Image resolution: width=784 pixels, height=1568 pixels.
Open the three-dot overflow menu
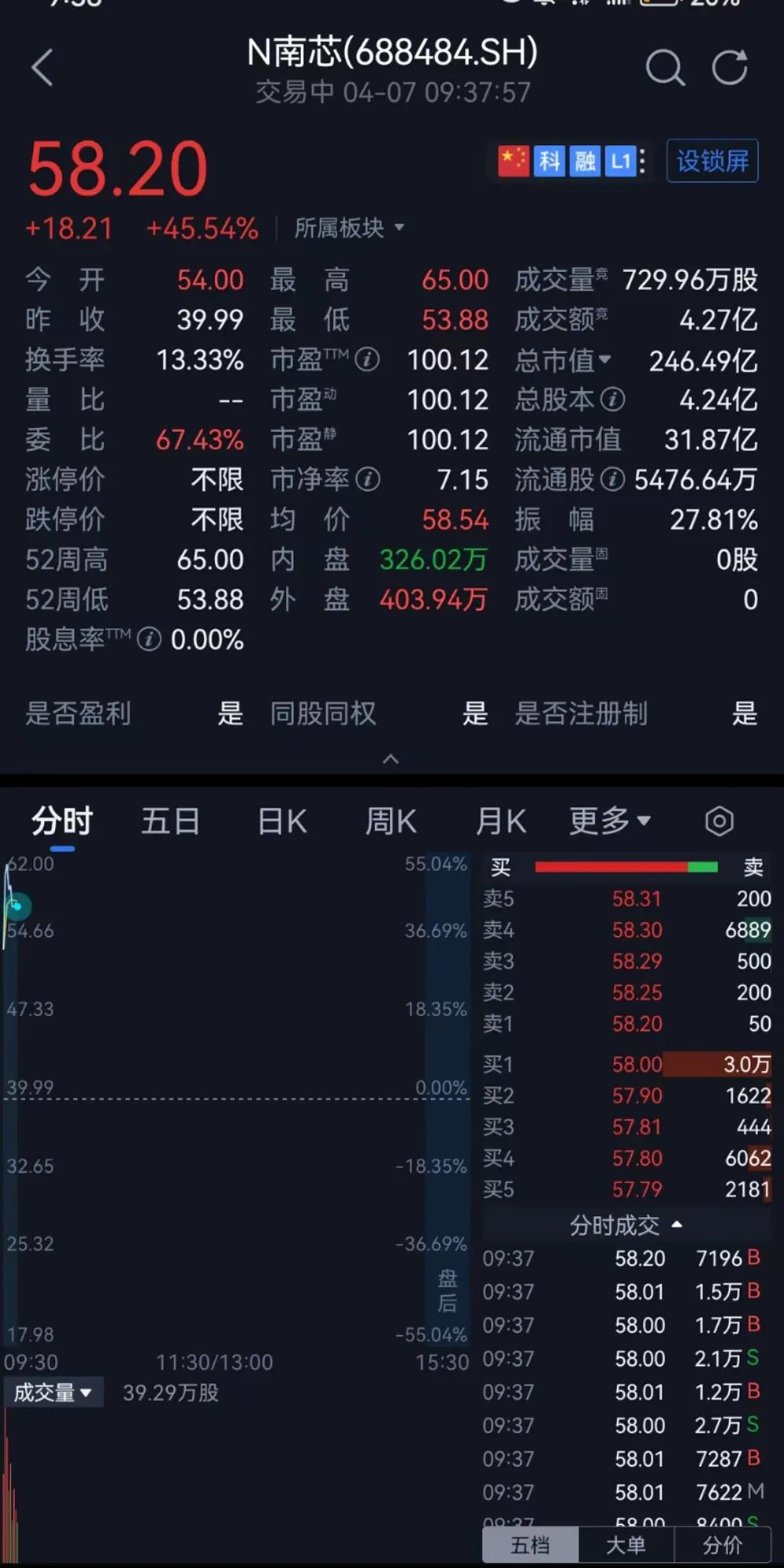[641, 162]
